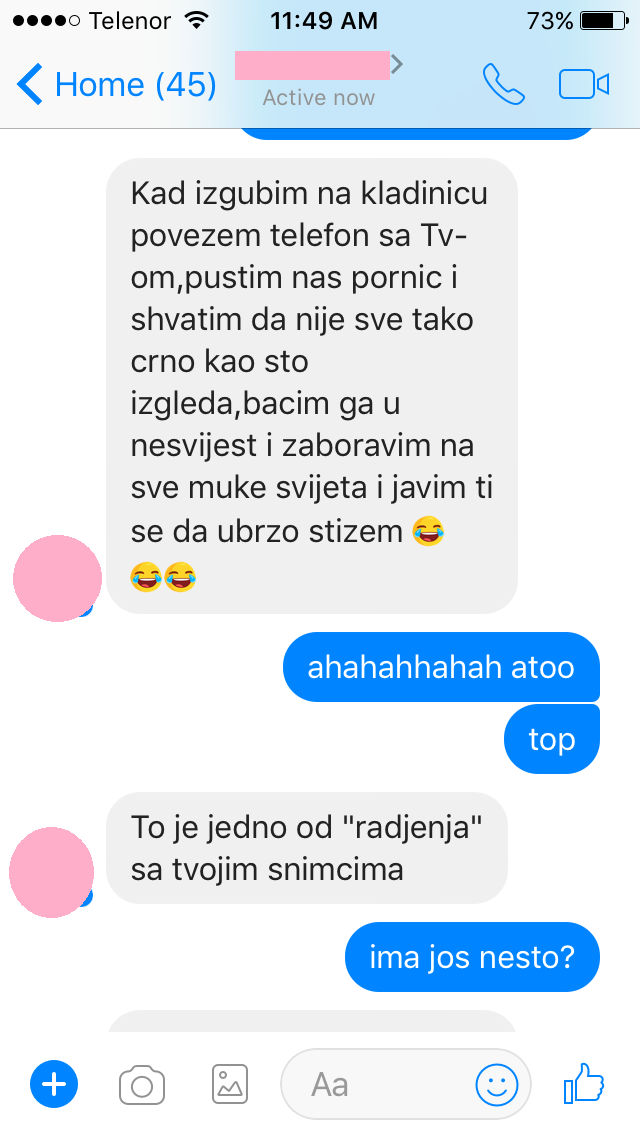Start a voice call
The height and width of the screenshot is (1136, 640).
[x=503, y=85]
